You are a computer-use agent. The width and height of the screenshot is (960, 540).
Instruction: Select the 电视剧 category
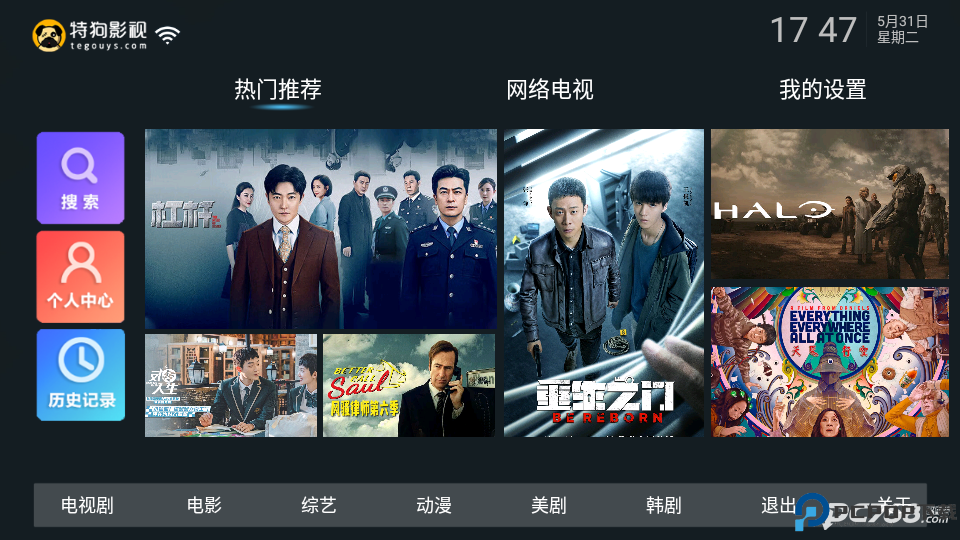coord(87,505)
